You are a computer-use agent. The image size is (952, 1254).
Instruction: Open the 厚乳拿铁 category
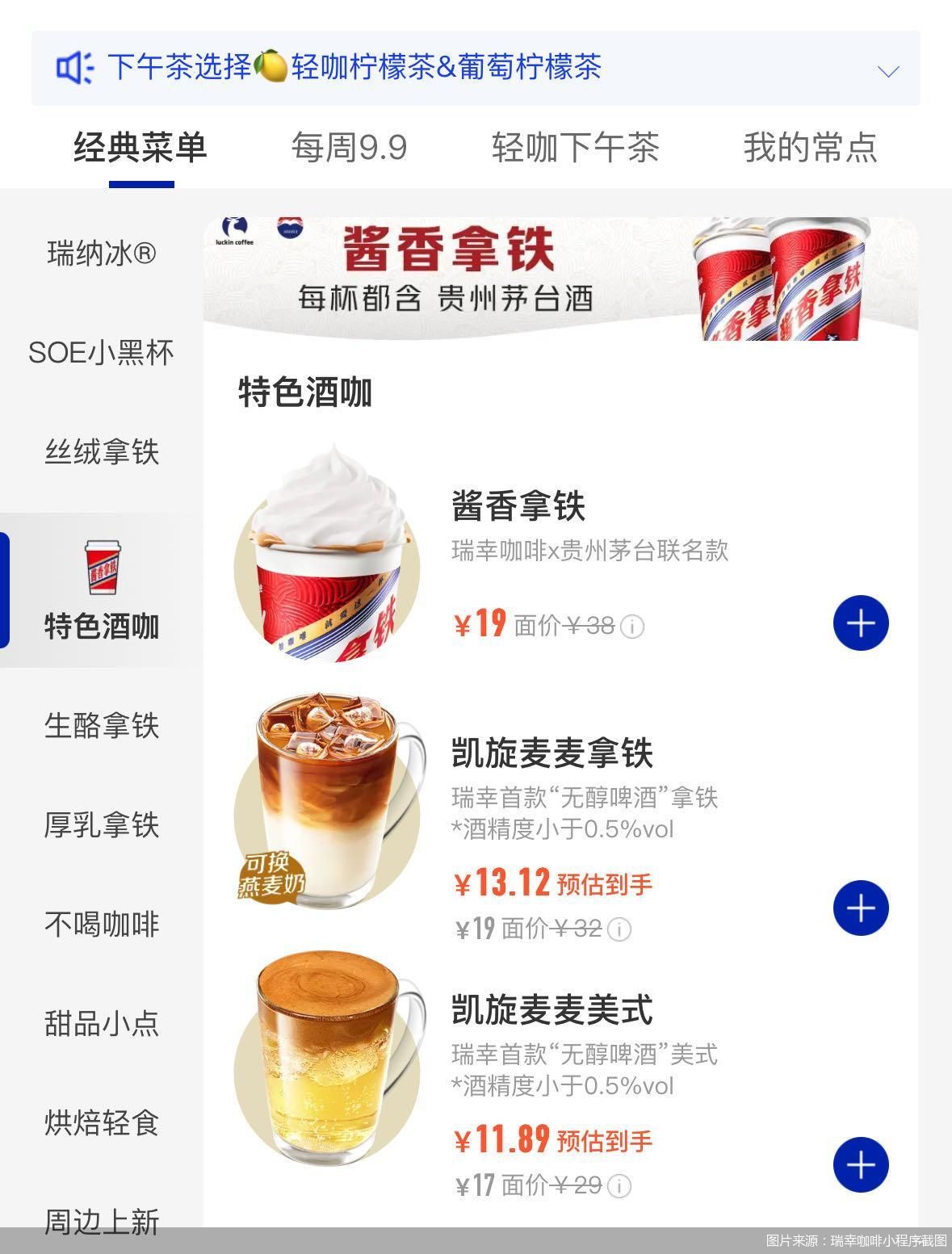[102, 825]
